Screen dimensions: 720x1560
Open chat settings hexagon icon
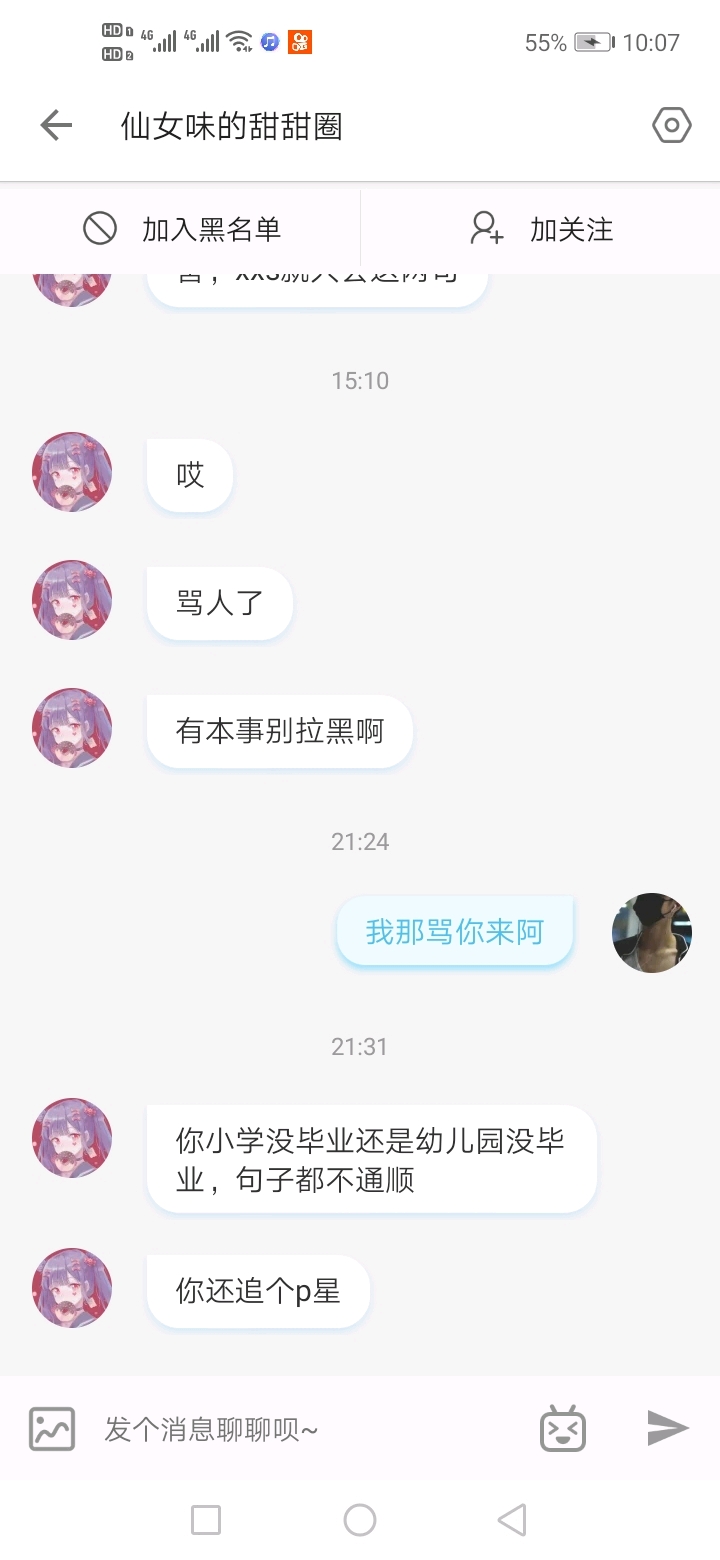pyautogui.click(x=671, y=126)
